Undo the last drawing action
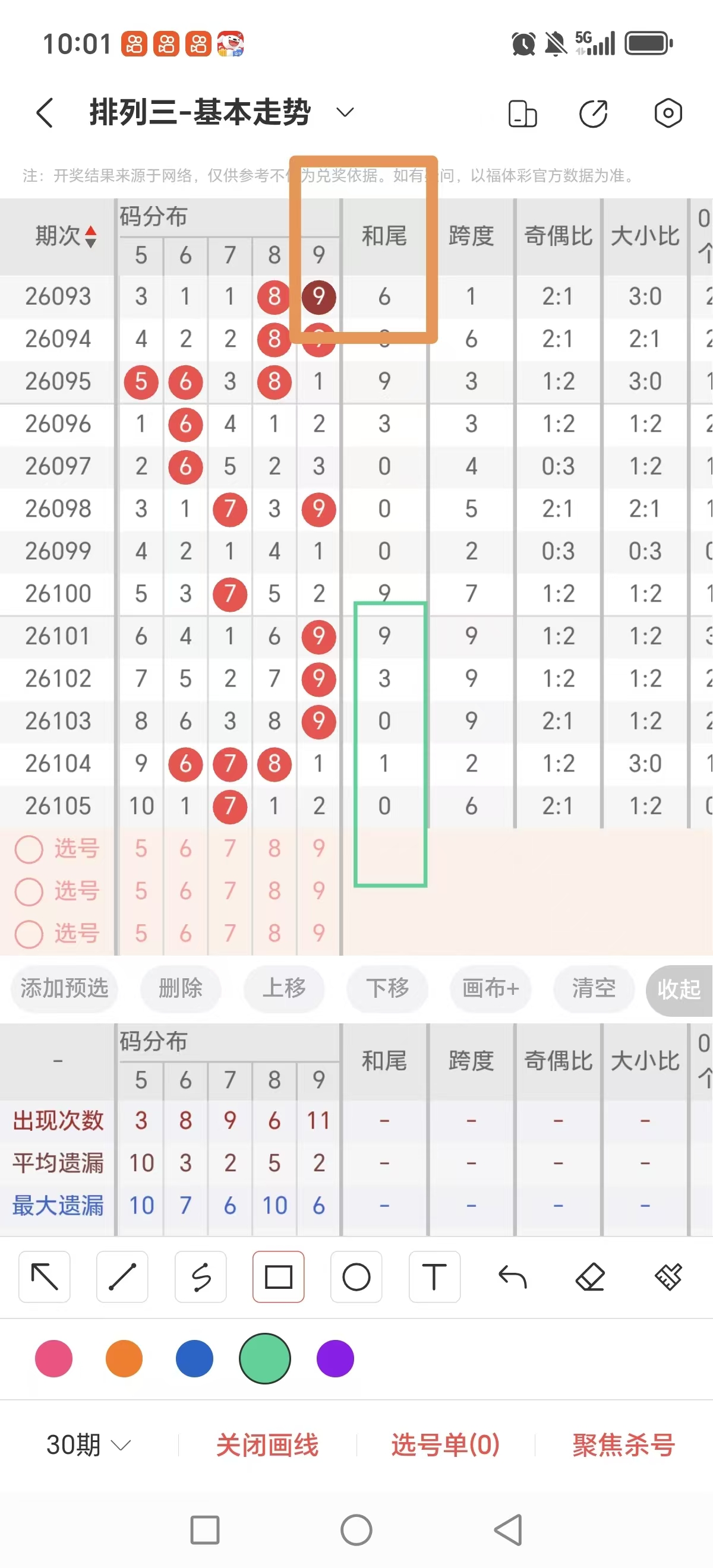The height and width of the screenshot is (1568, 713). pyautogui.click(x=512, y=1277)
